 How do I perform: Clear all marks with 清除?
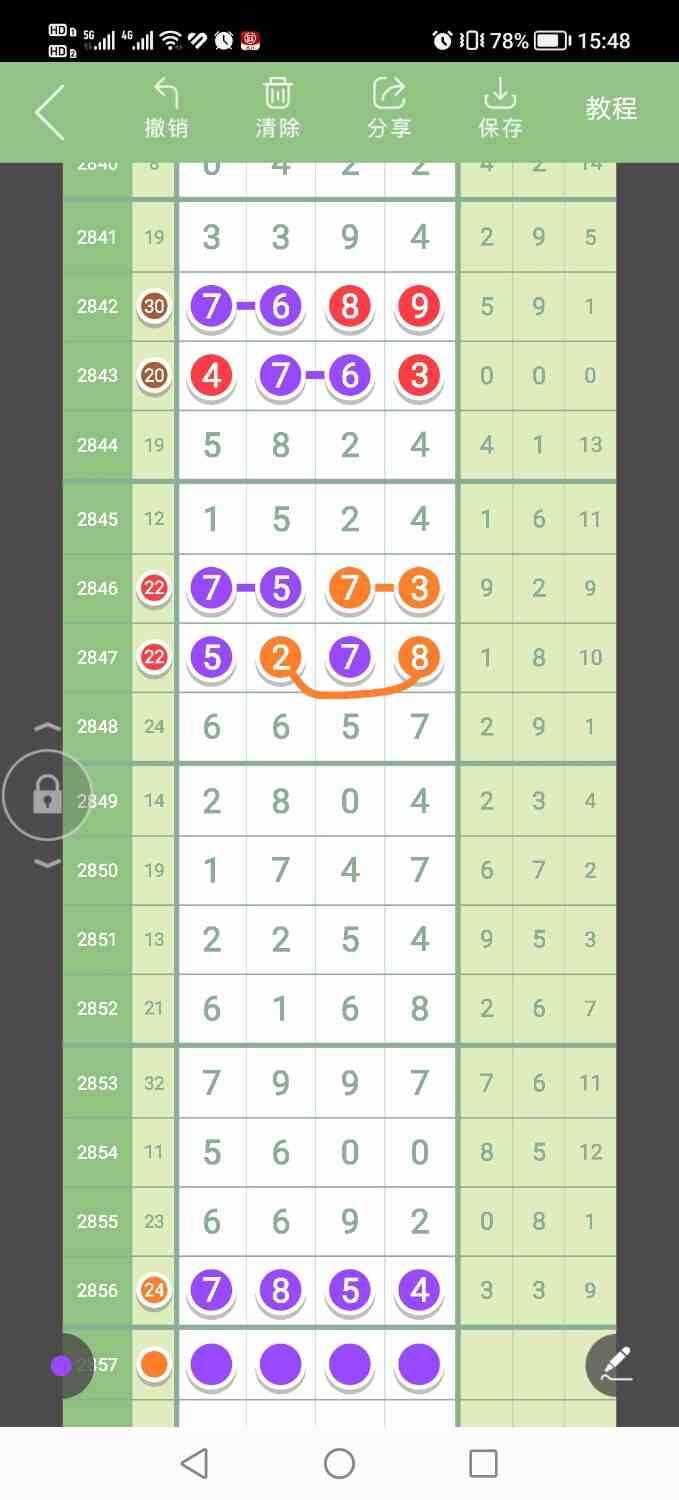point(277,110)
